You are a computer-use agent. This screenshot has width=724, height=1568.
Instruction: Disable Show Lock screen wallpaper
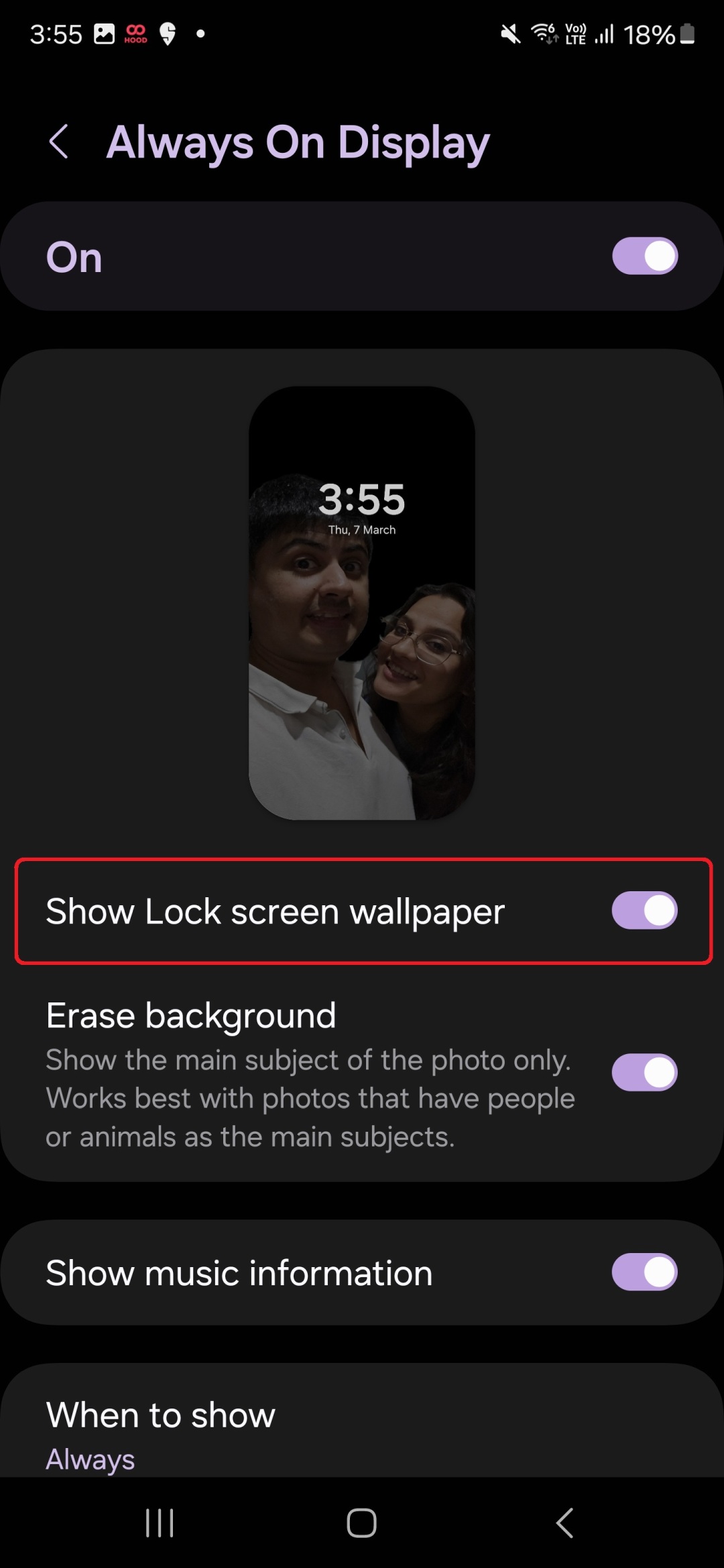[644, 911]
